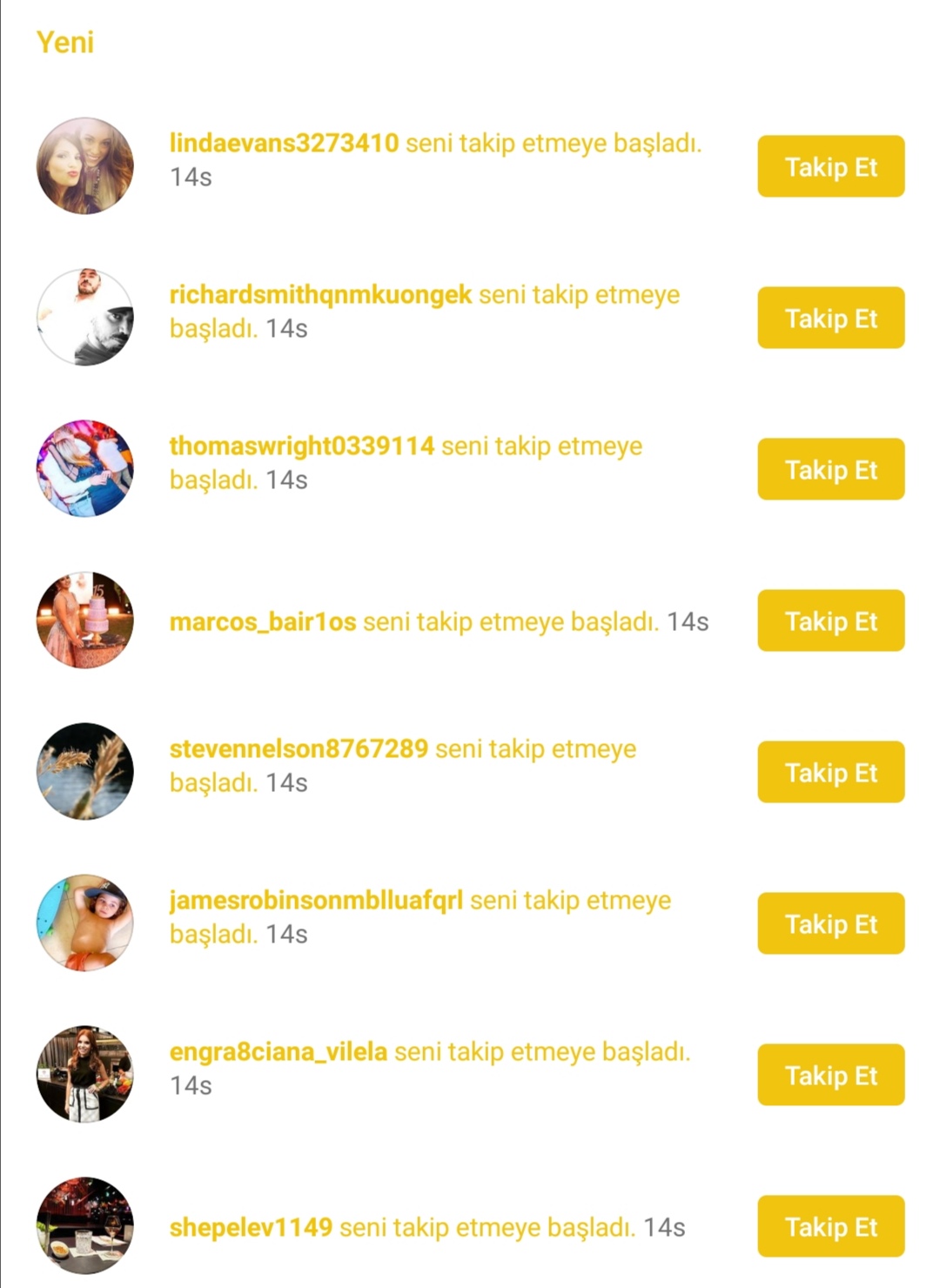
Task: View engra8ciana_vilela's profile picture
Action: point(85,1075)
